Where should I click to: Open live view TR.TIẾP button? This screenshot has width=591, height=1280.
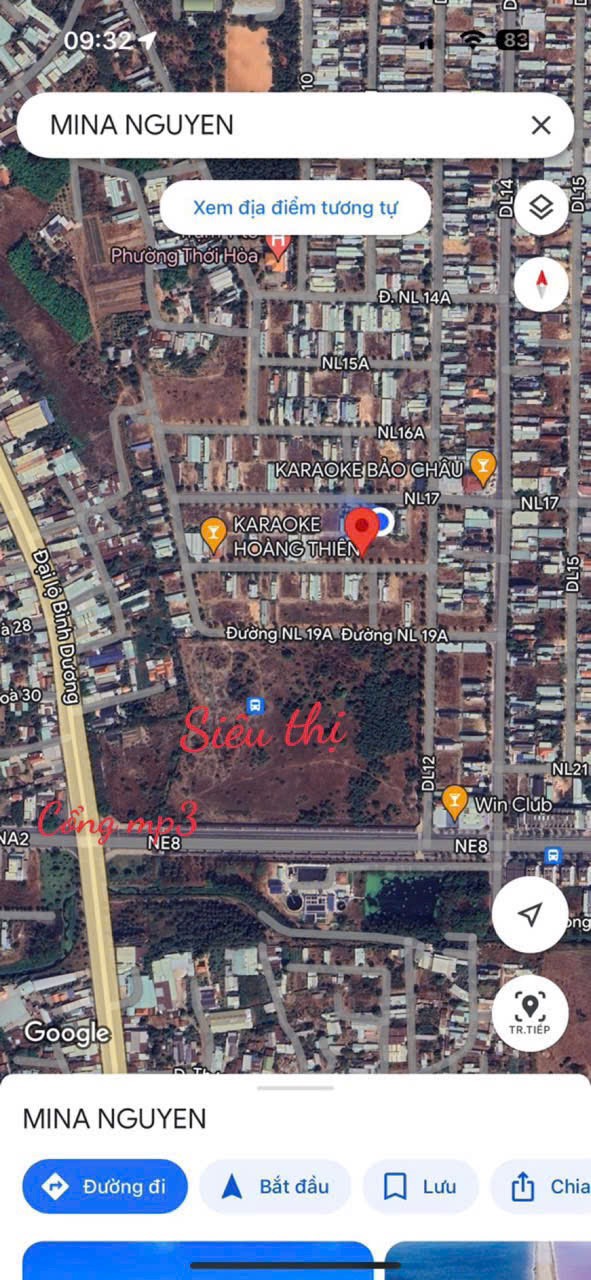tap(530, 1013)
